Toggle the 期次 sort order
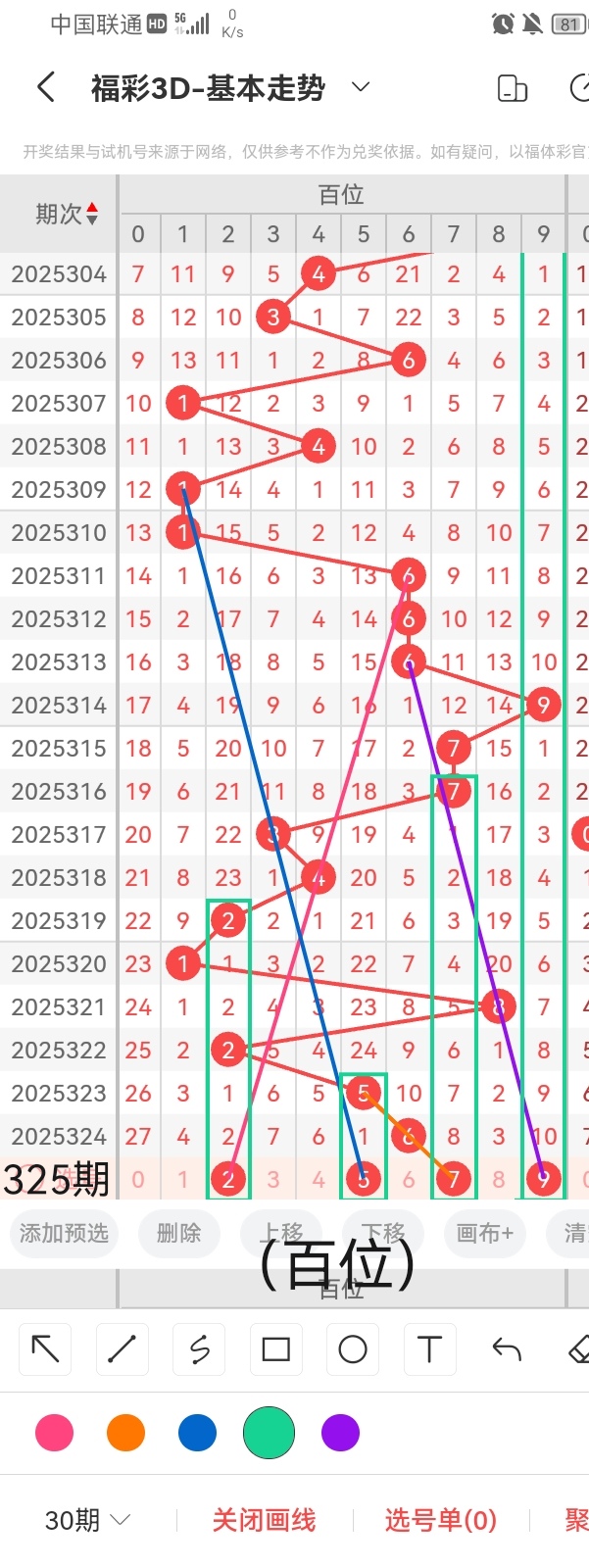The height and width of the screenshot is (1568, 589). pos(66,214)
